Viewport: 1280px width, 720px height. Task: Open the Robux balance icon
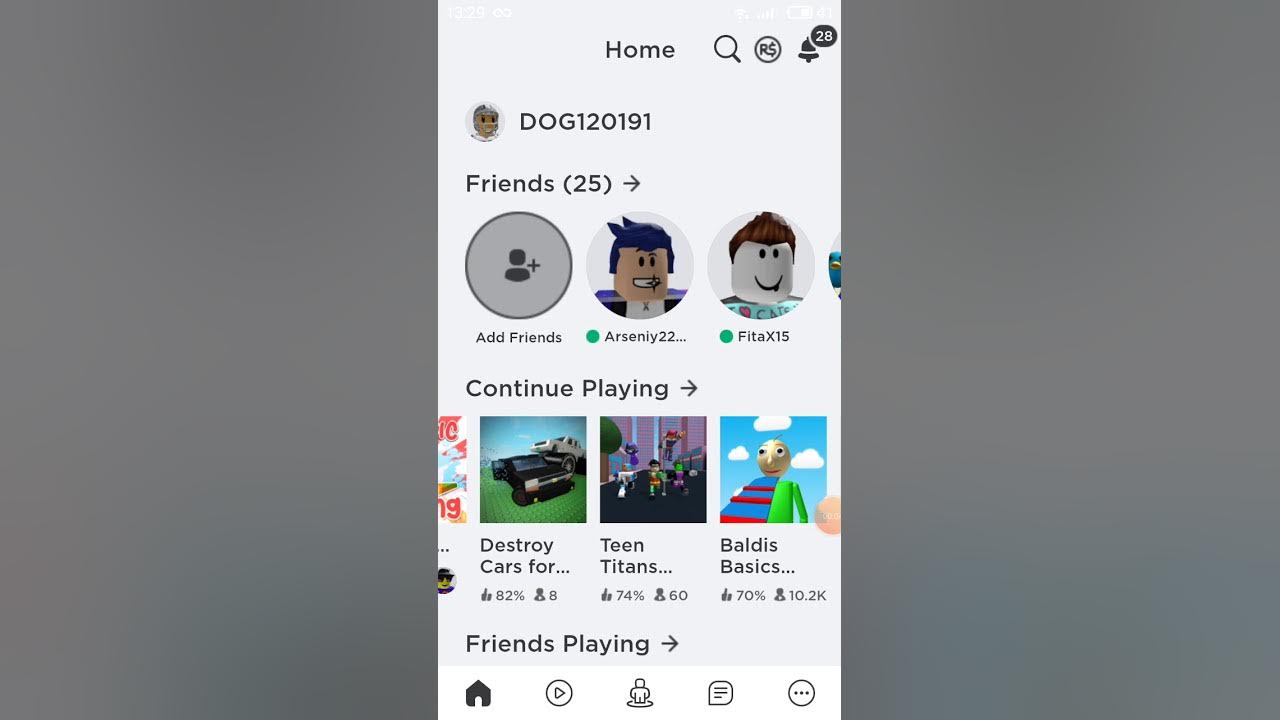click(x=767, y=49)
